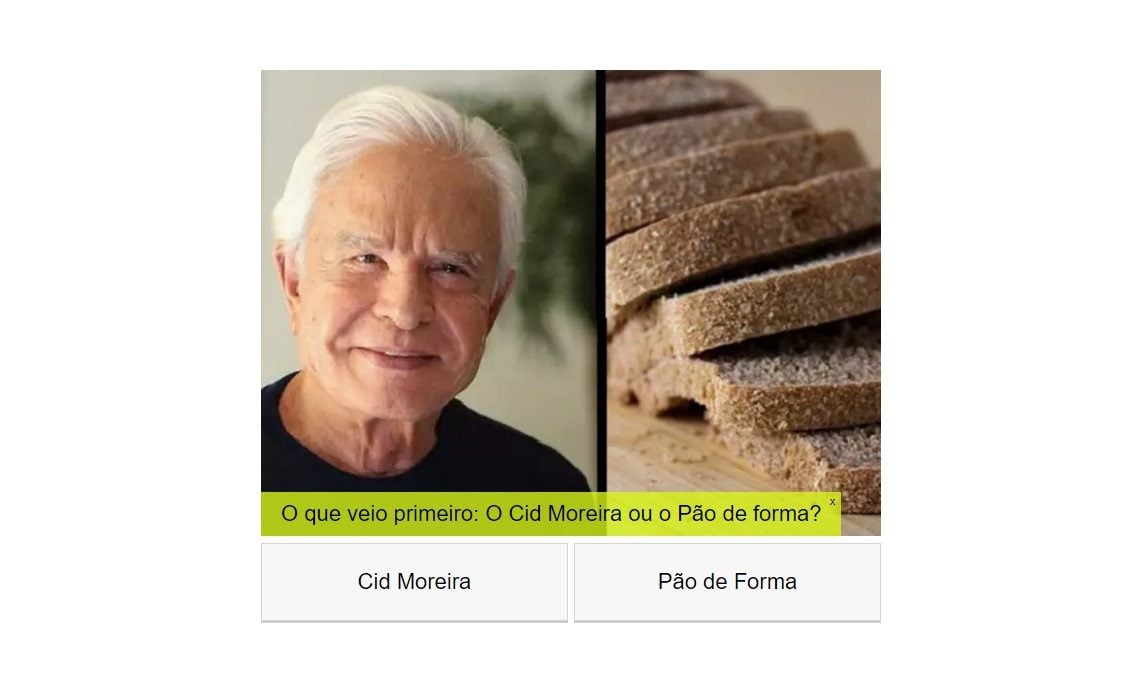Choose the Cid Moreira answer

pos(414,582)
